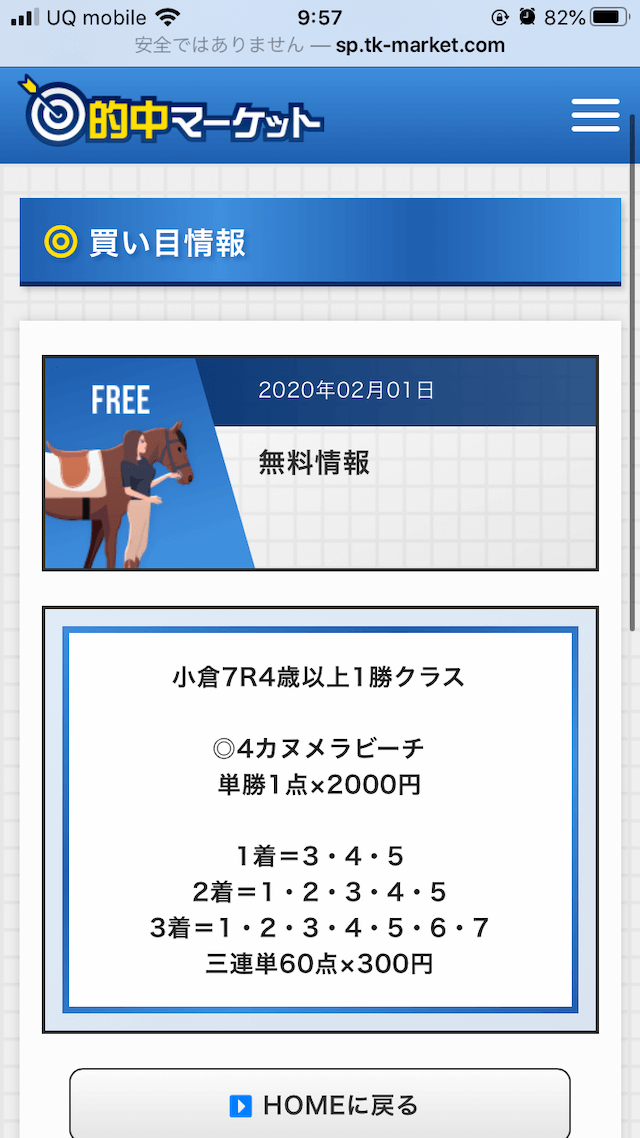640x1138 pixels.
Task: Open the hamburger menu
Action: tap(595, 115)
